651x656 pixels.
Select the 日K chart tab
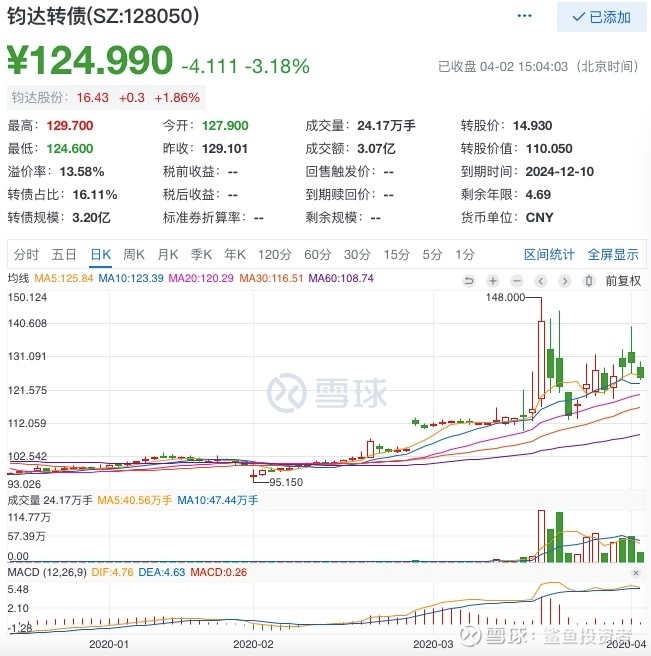(x=100, y=255)
